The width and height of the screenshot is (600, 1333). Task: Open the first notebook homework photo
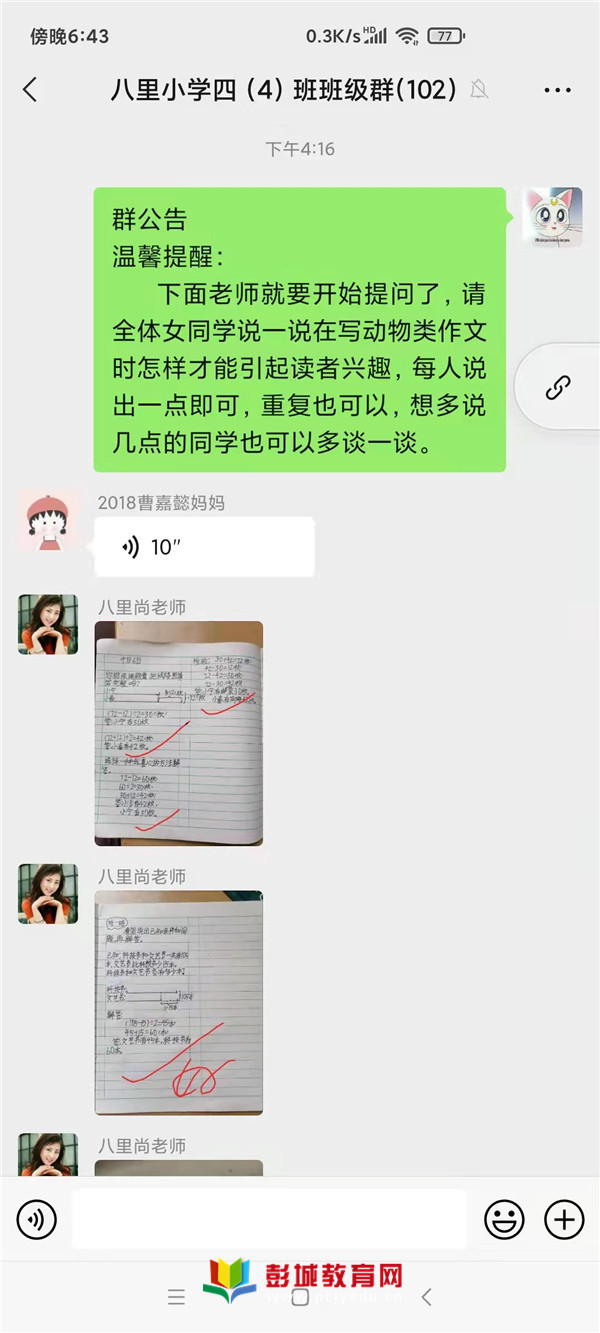pyautogui.click(x=179, y=733)
